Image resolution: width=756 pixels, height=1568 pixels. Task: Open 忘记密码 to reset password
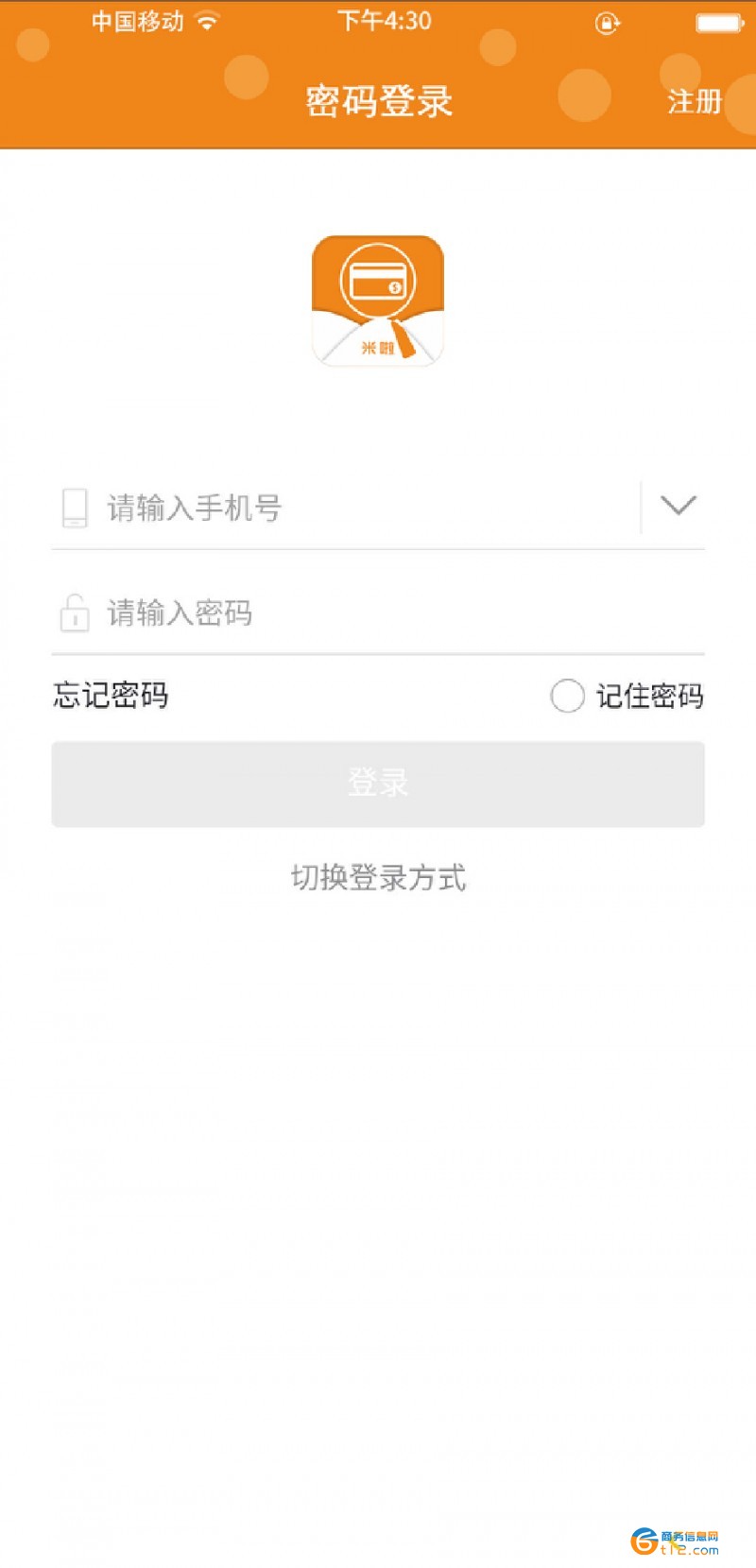click(112, 696)
